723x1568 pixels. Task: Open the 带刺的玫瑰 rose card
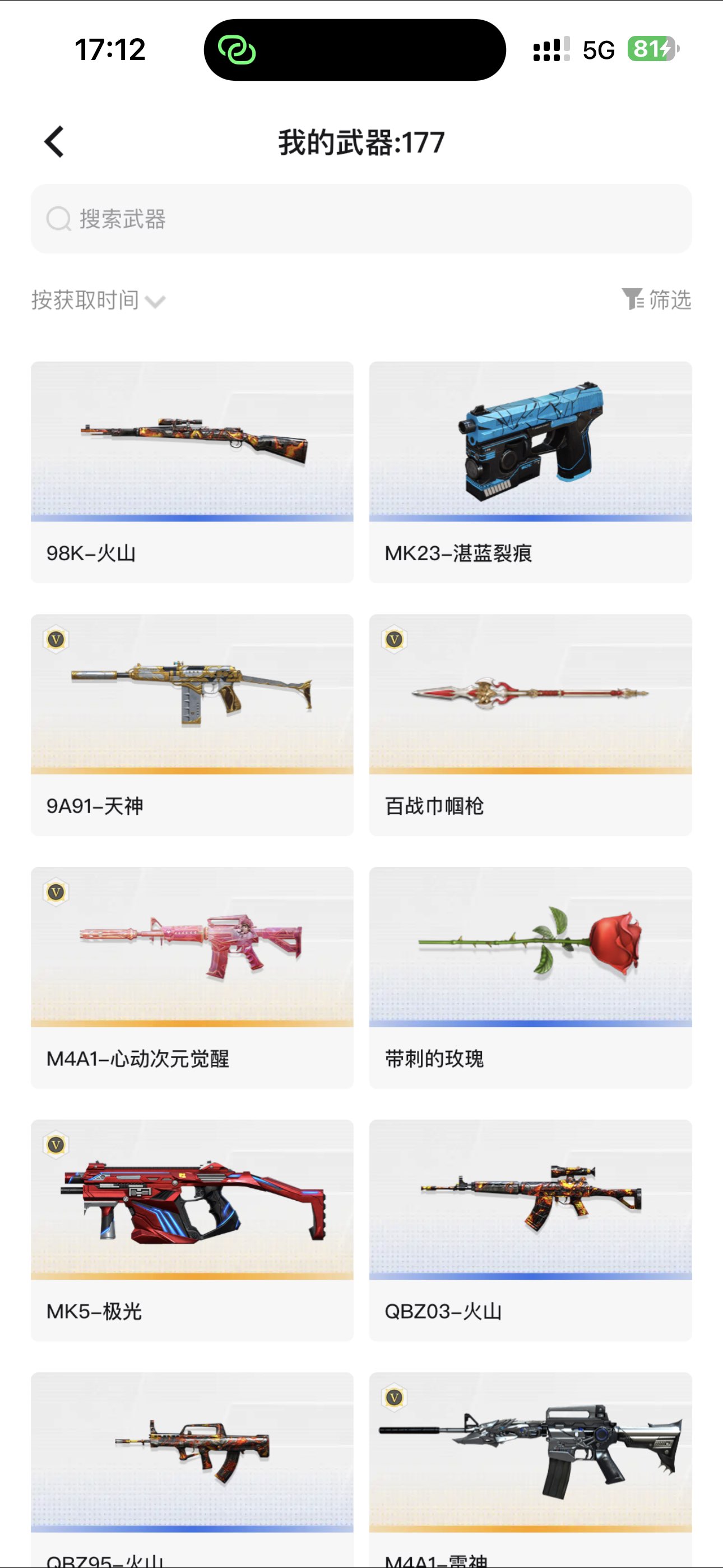tap(530, 977)
